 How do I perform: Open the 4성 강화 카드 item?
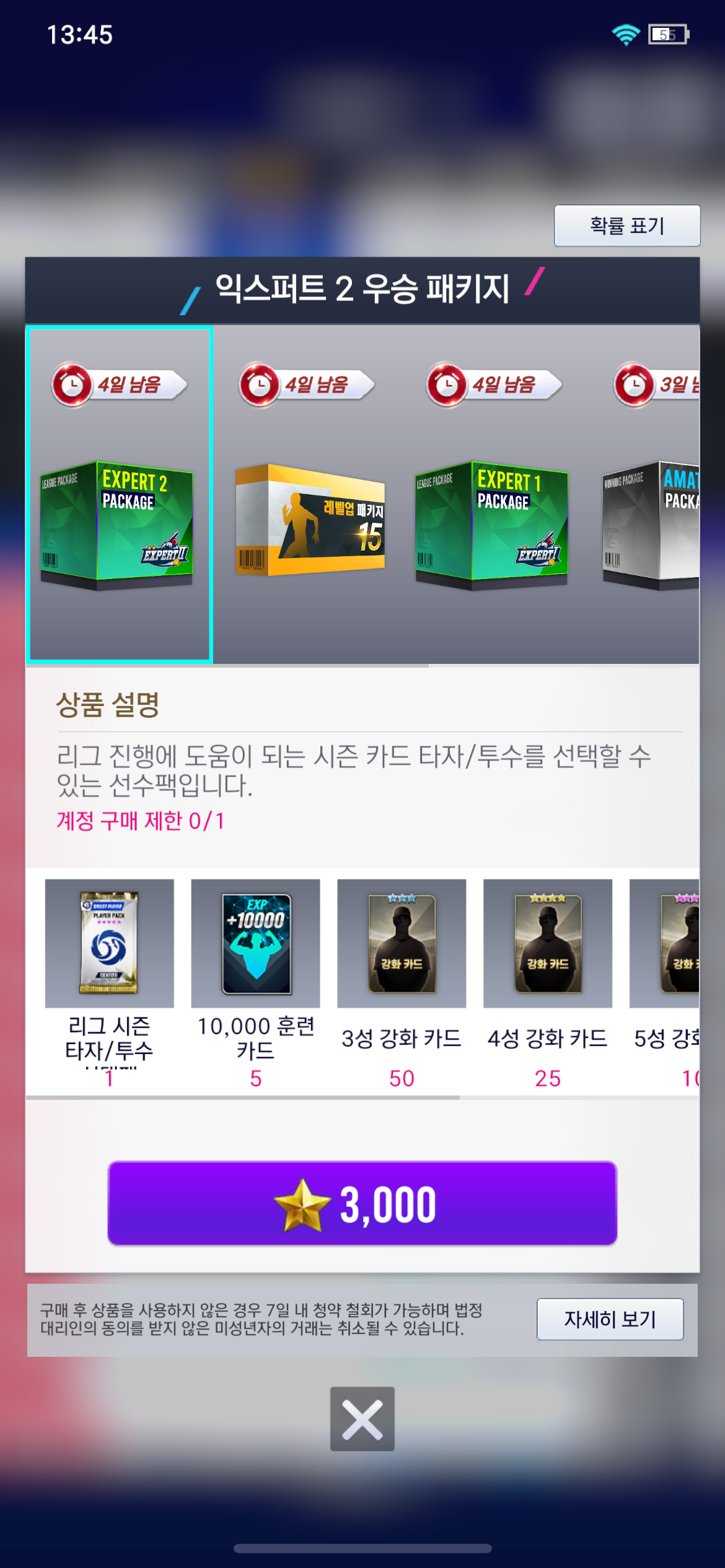(x=548, y=944)
